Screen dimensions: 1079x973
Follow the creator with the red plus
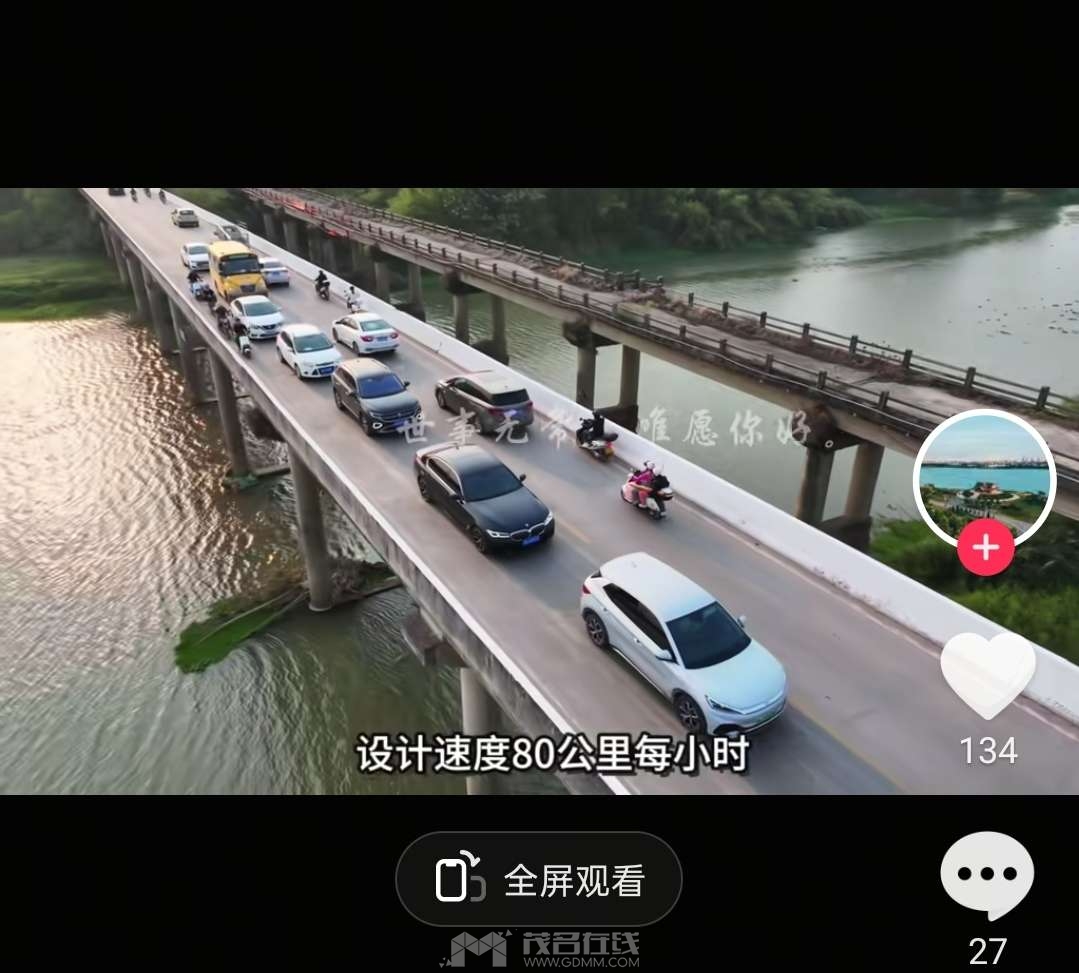(986, 548)
